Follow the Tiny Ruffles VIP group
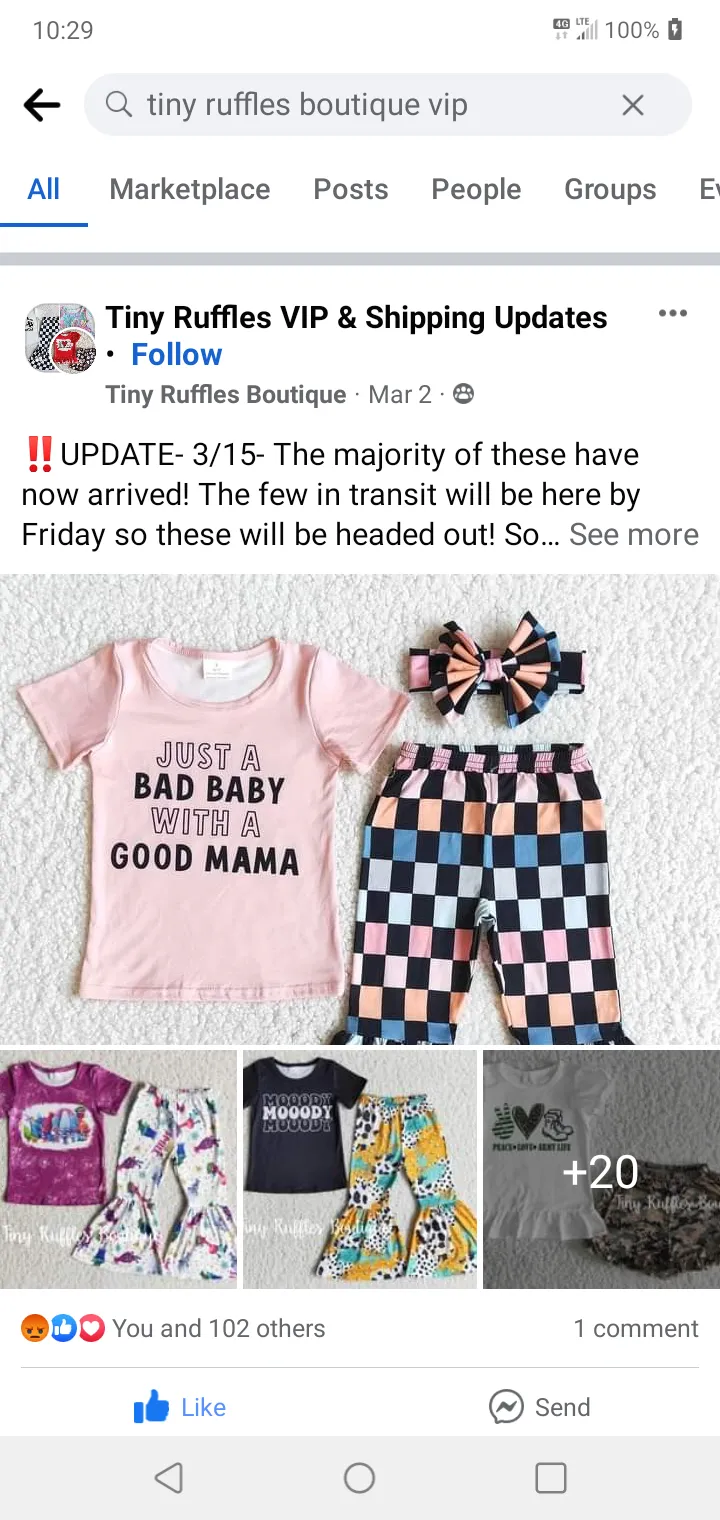720x1520 pixels. 176,354
